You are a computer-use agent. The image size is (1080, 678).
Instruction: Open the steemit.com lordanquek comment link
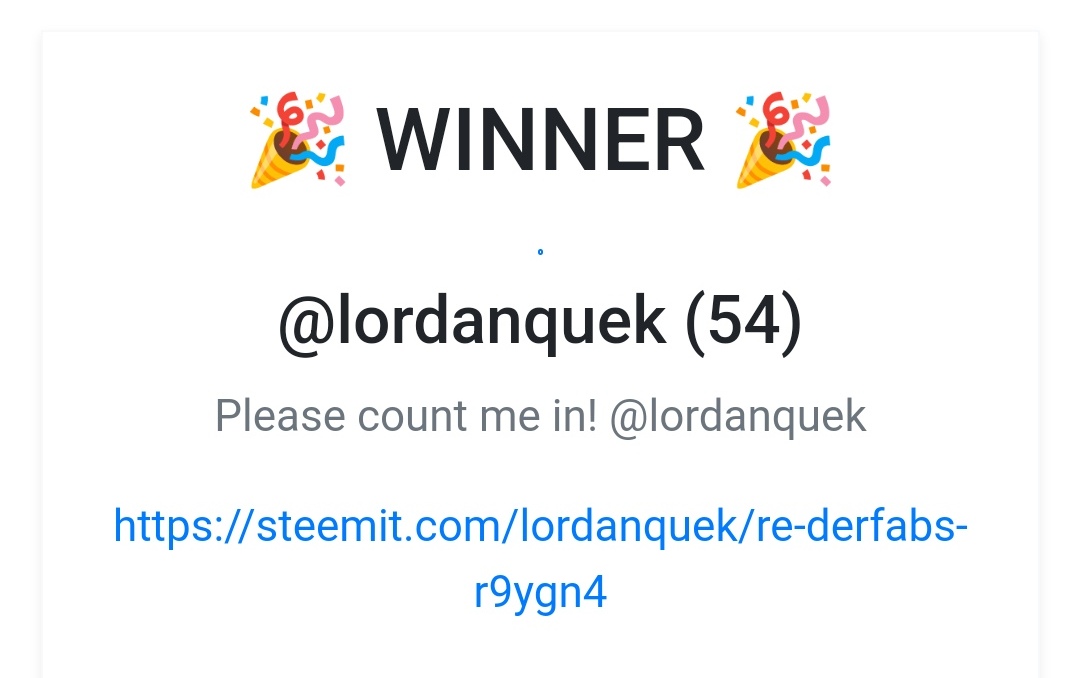[x=540, y=526]
